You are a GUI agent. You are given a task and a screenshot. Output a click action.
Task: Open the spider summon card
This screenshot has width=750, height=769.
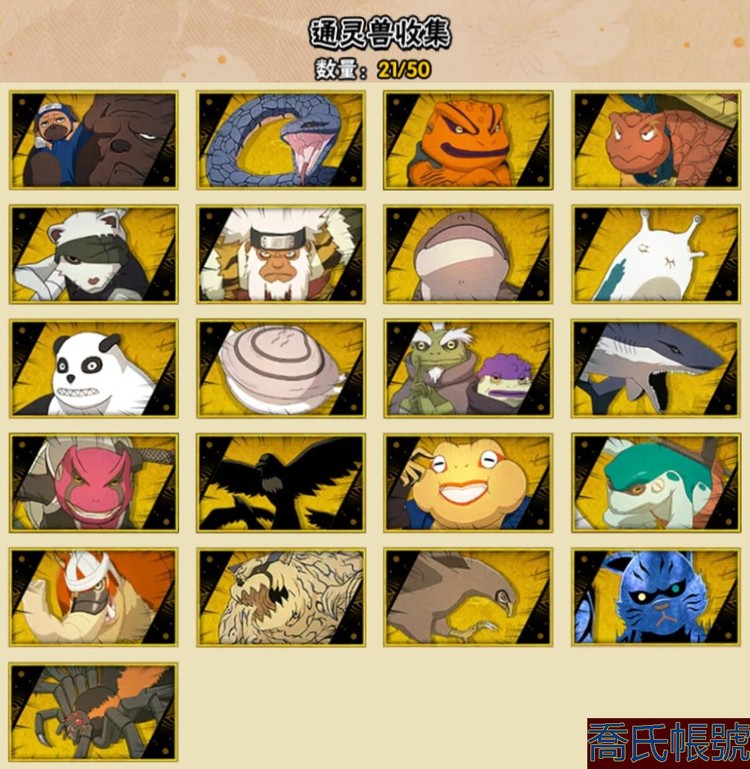(x=94, y=711)
